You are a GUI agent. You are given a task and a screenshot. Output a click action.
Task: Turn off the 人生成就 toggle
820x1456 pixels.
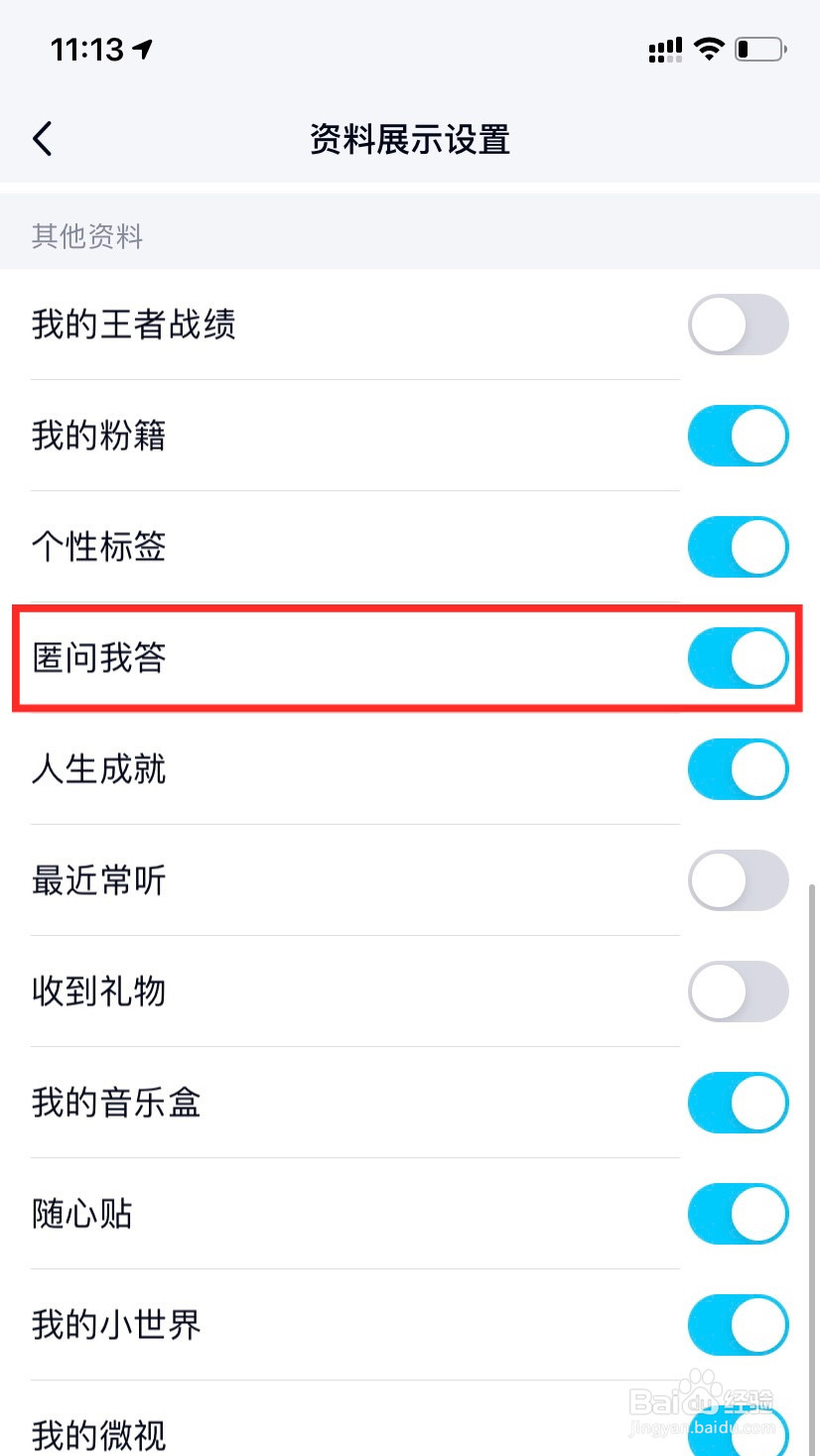click(x=738, y=769)
